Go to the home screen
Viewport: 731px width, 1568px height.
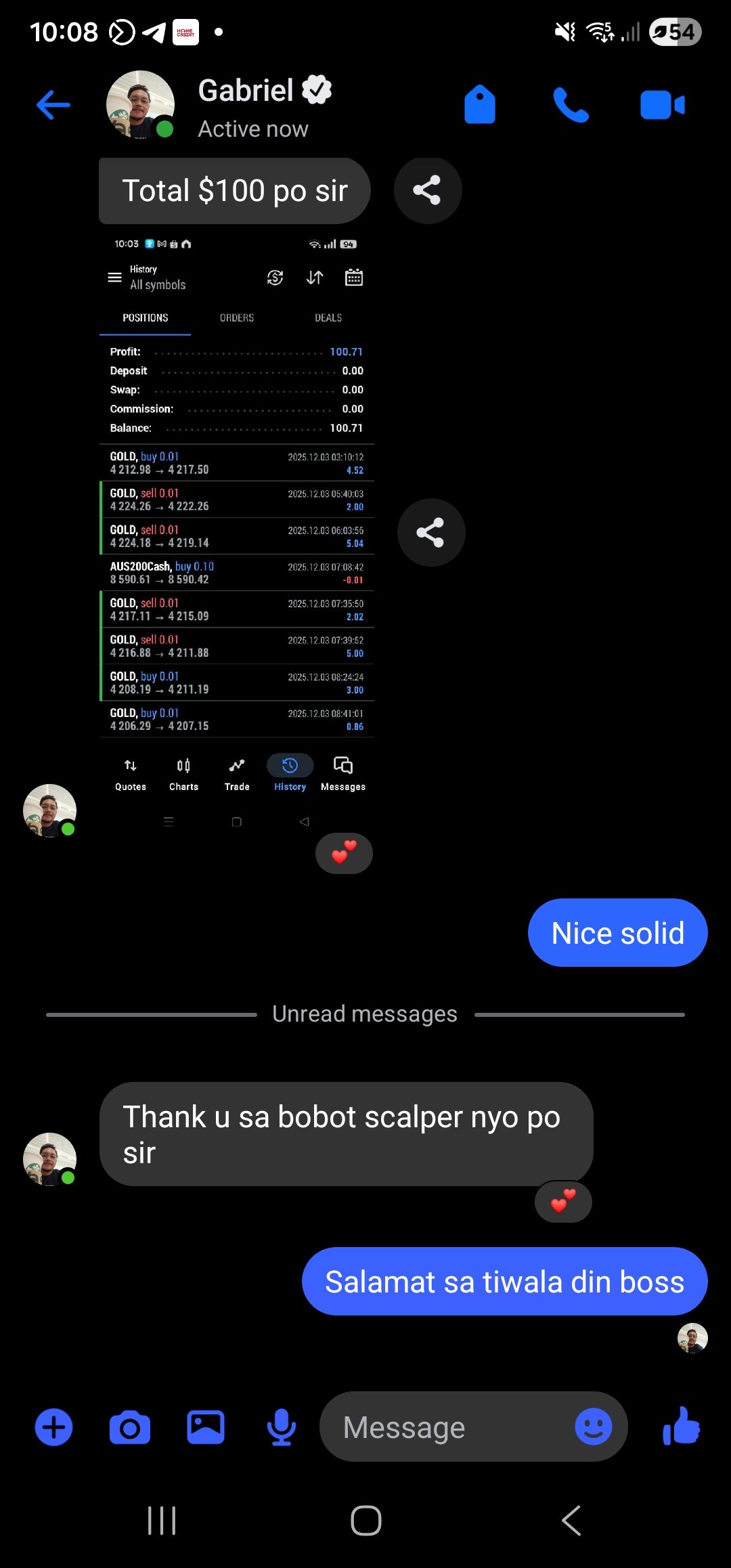tap(365, 1521)
